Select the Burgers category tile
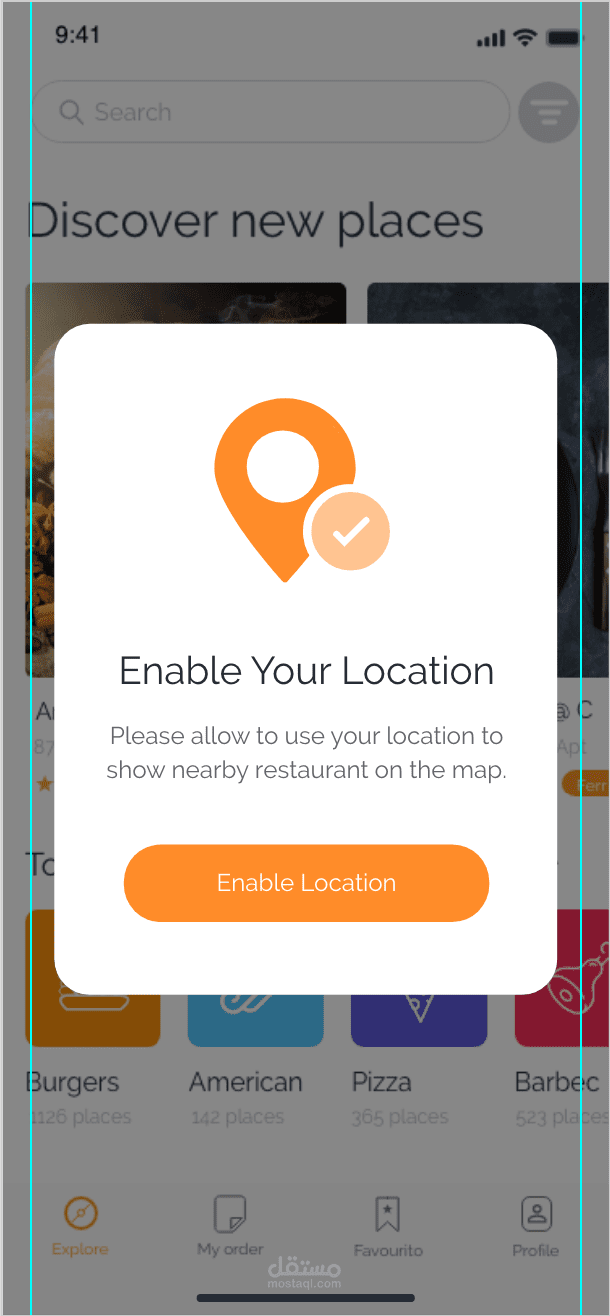Screen dimensions: 610x1316 coord(92,1020)
